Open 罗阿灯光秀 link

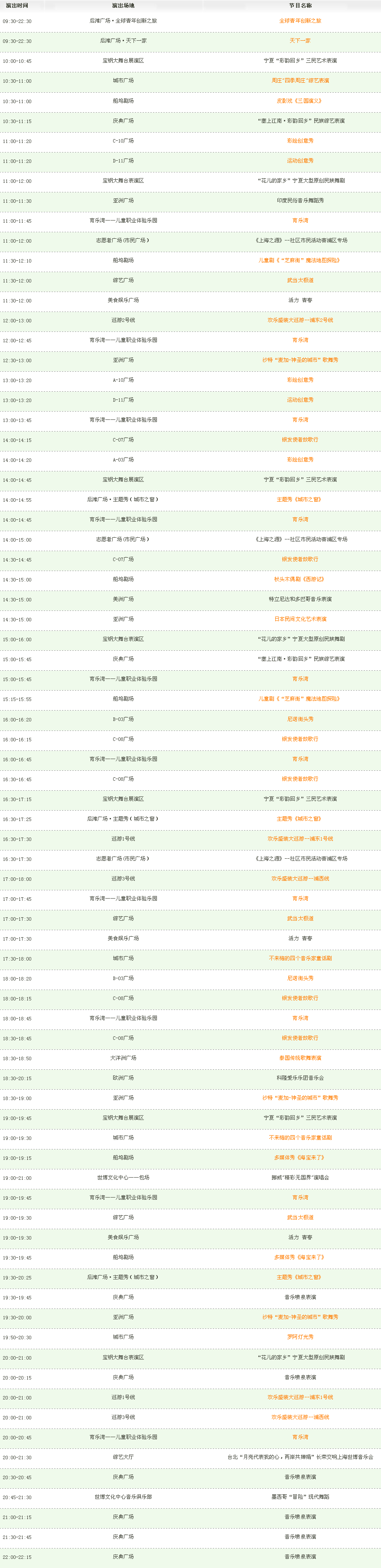(300, 1338)
